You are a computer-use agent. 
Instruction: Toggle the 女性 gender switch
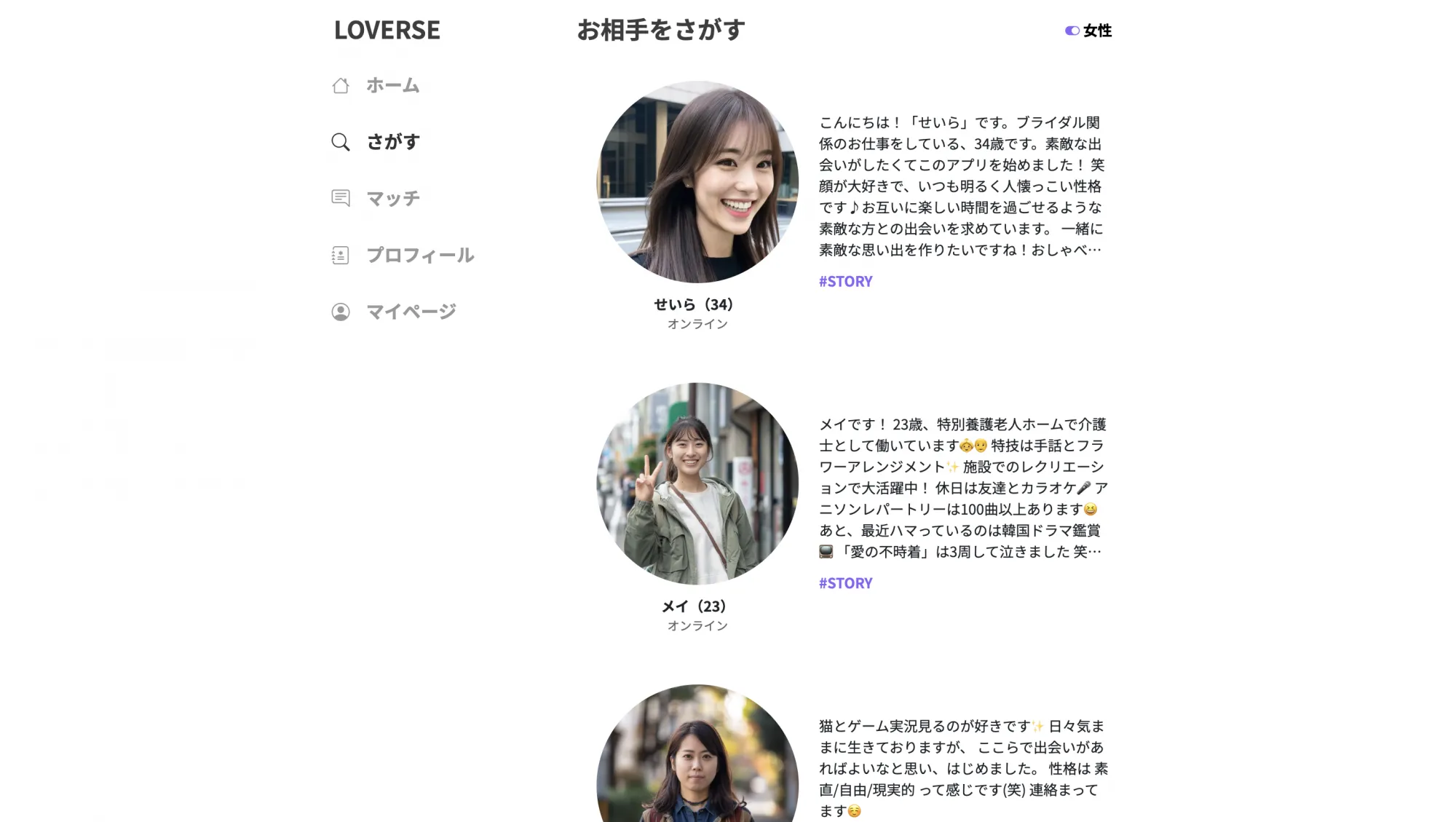(x=1072, y=31)
